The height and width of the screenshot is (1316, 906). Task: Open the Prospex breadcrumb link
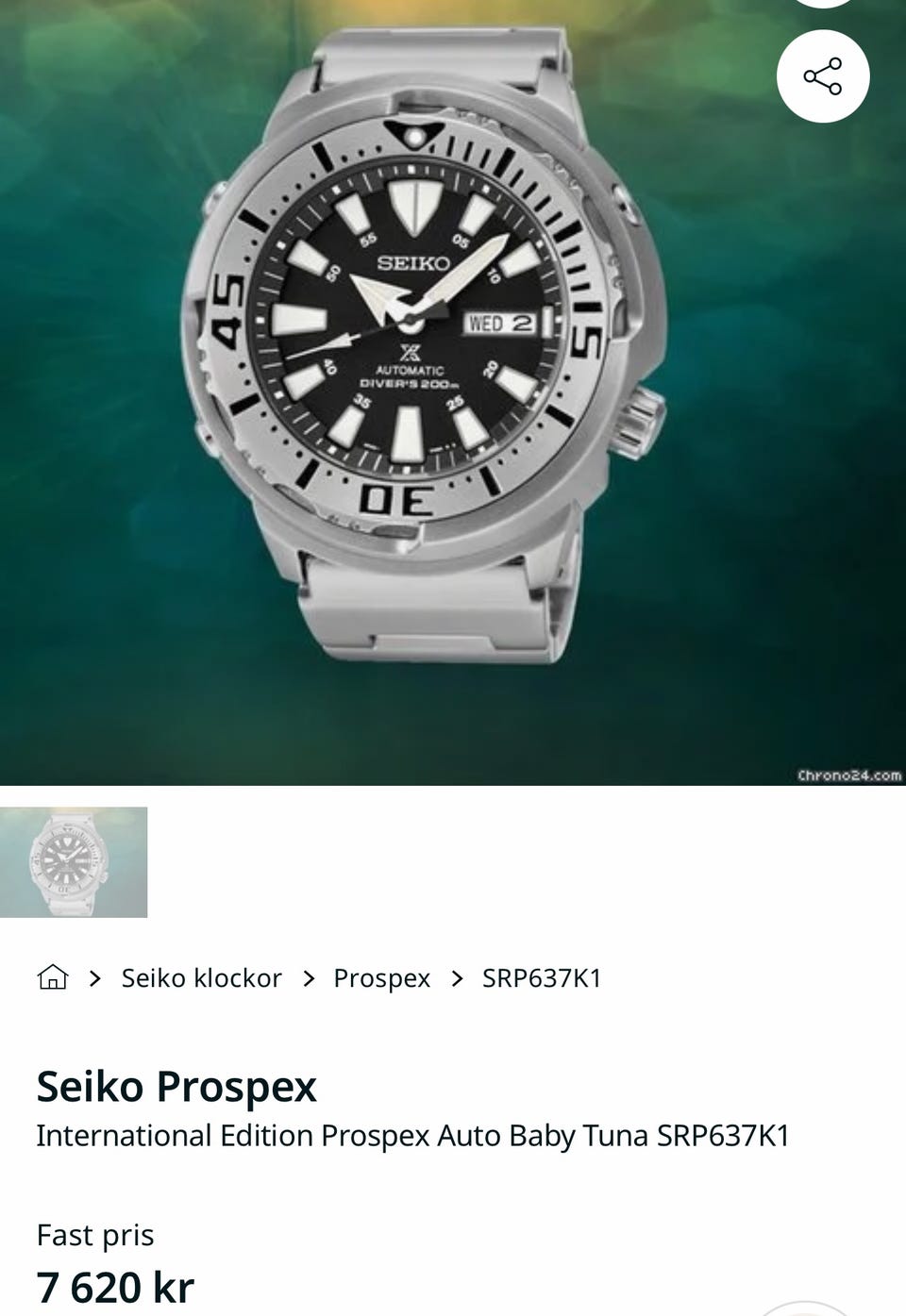381,978
